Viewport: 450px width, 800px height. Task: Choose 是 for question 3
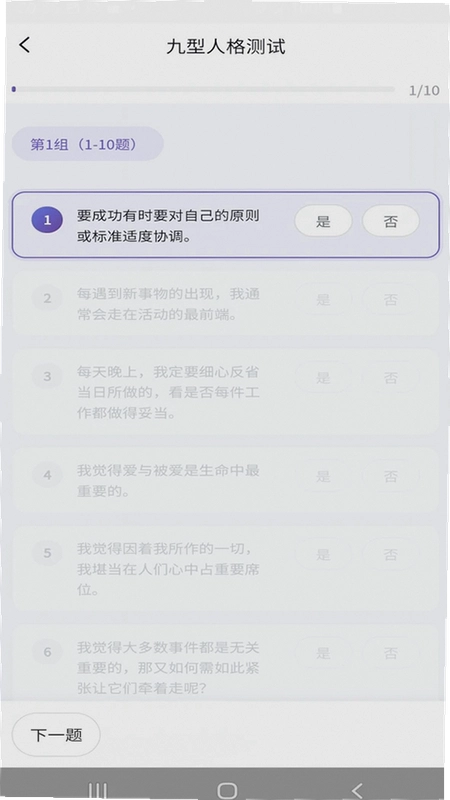pyautogui.click(x=323, y=378)
